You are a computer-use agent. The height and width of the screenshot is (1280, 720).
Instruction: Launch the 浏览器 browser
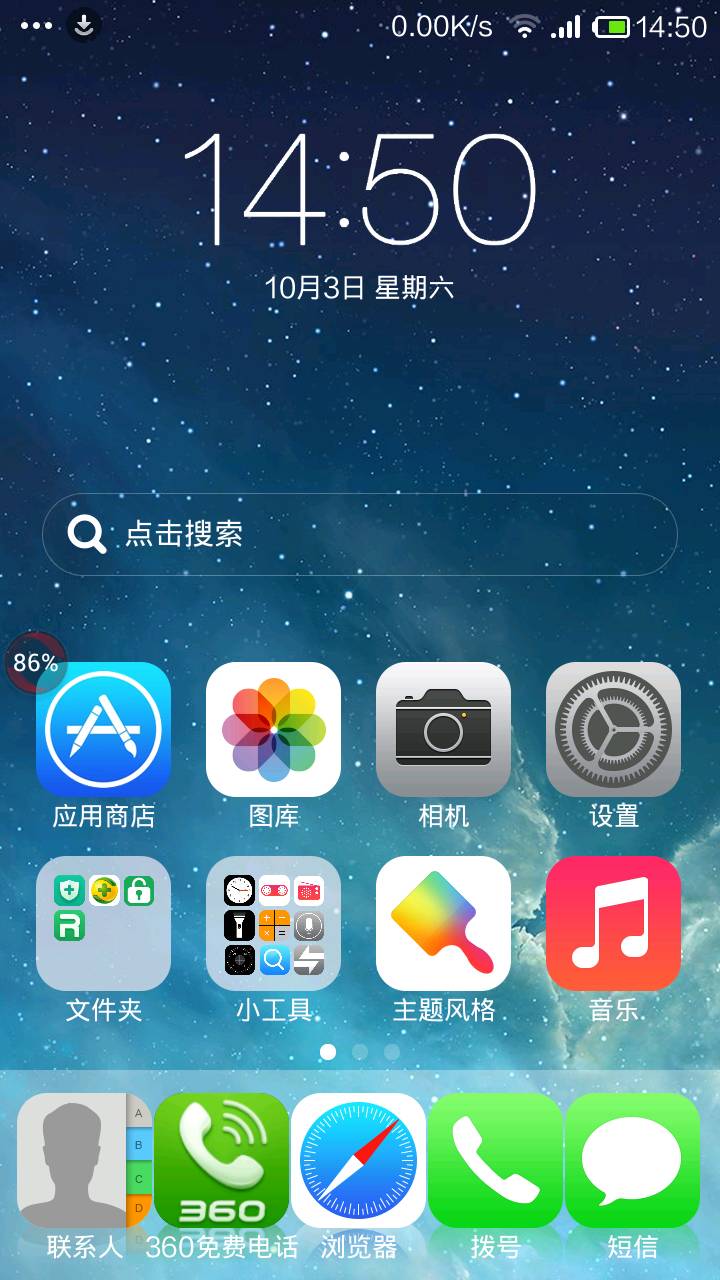point(359,1160)
